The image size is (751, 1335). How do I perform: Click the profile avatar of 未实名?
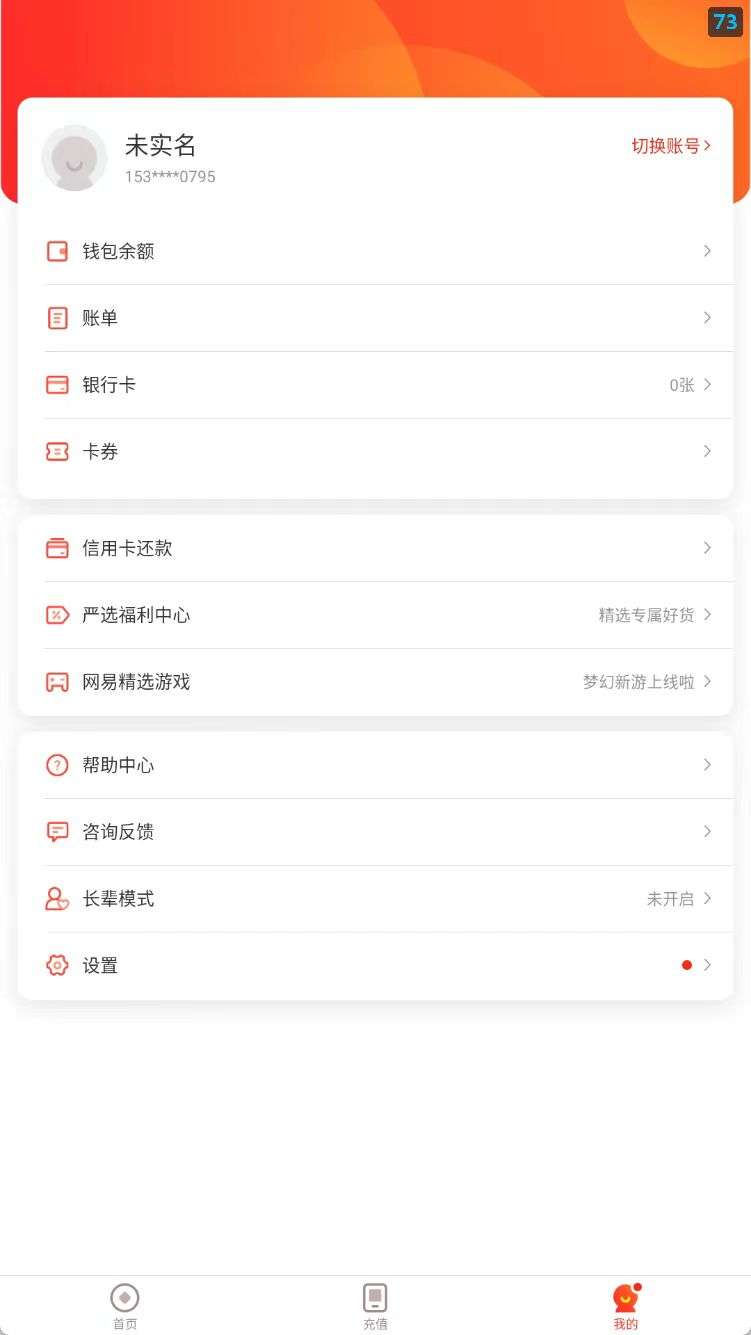pos(74,157)
